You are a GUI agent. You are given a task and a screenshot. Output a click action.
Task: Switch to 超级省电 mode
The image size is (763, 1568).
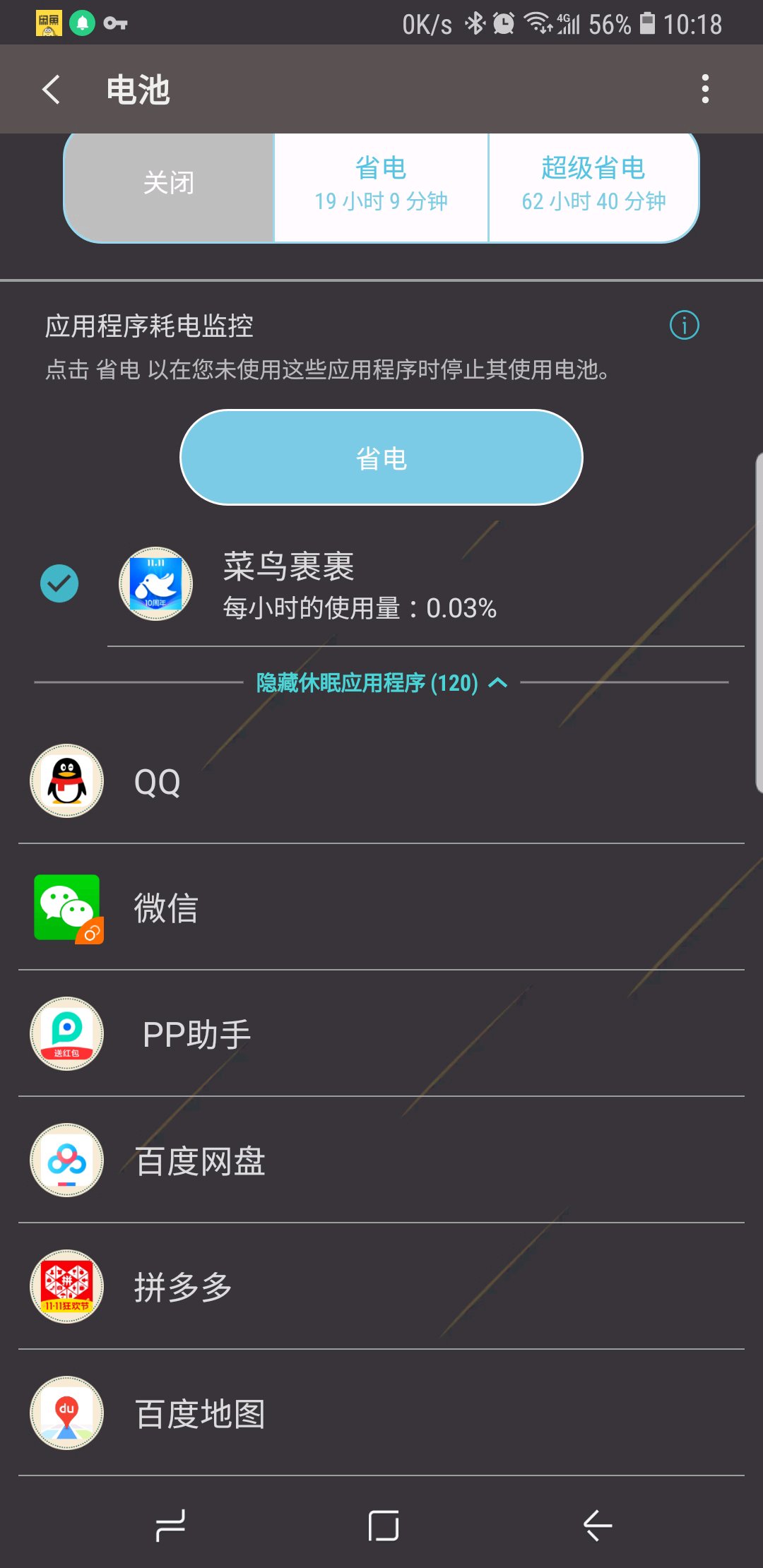tap(593, 184)
